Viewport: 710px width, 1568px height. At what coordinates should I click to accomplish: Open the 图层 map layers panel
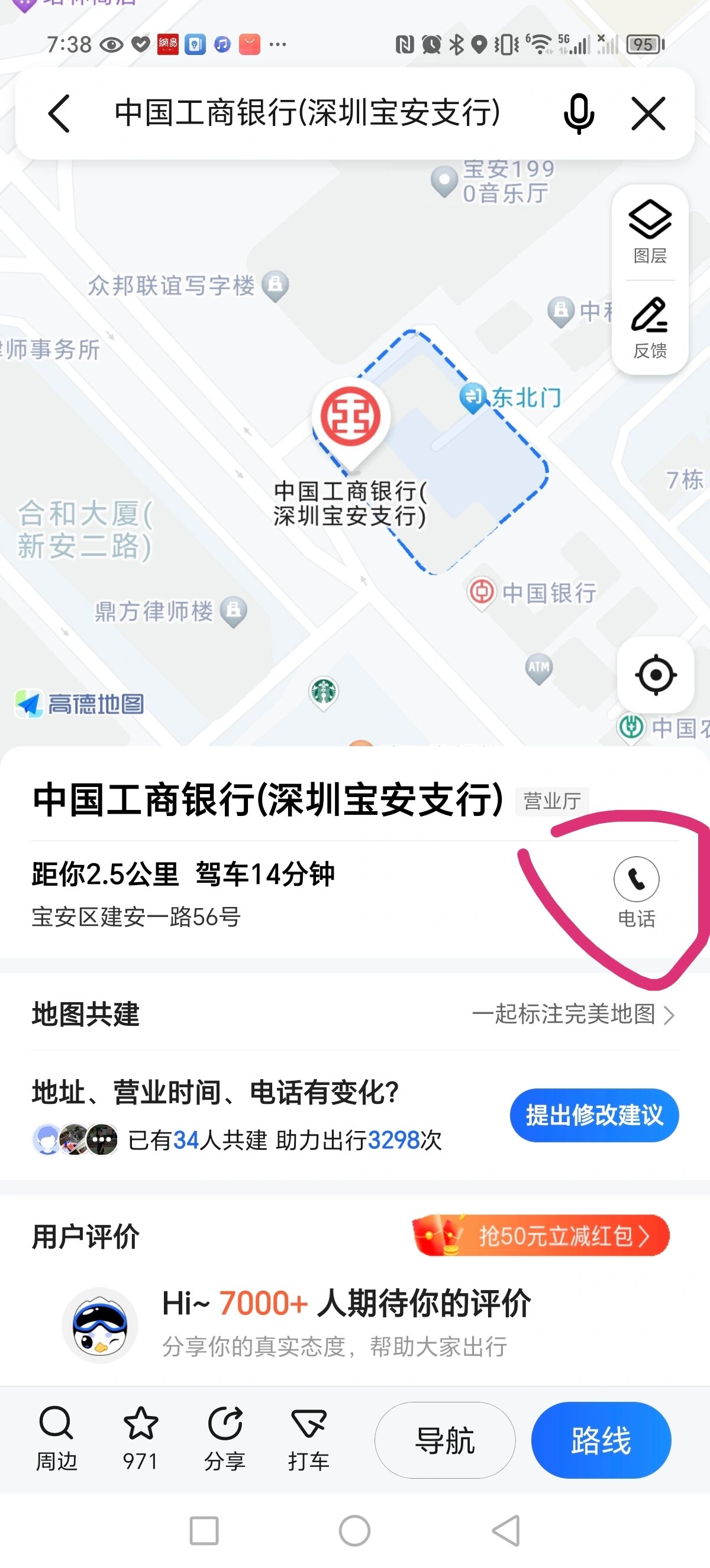point(649,221)
